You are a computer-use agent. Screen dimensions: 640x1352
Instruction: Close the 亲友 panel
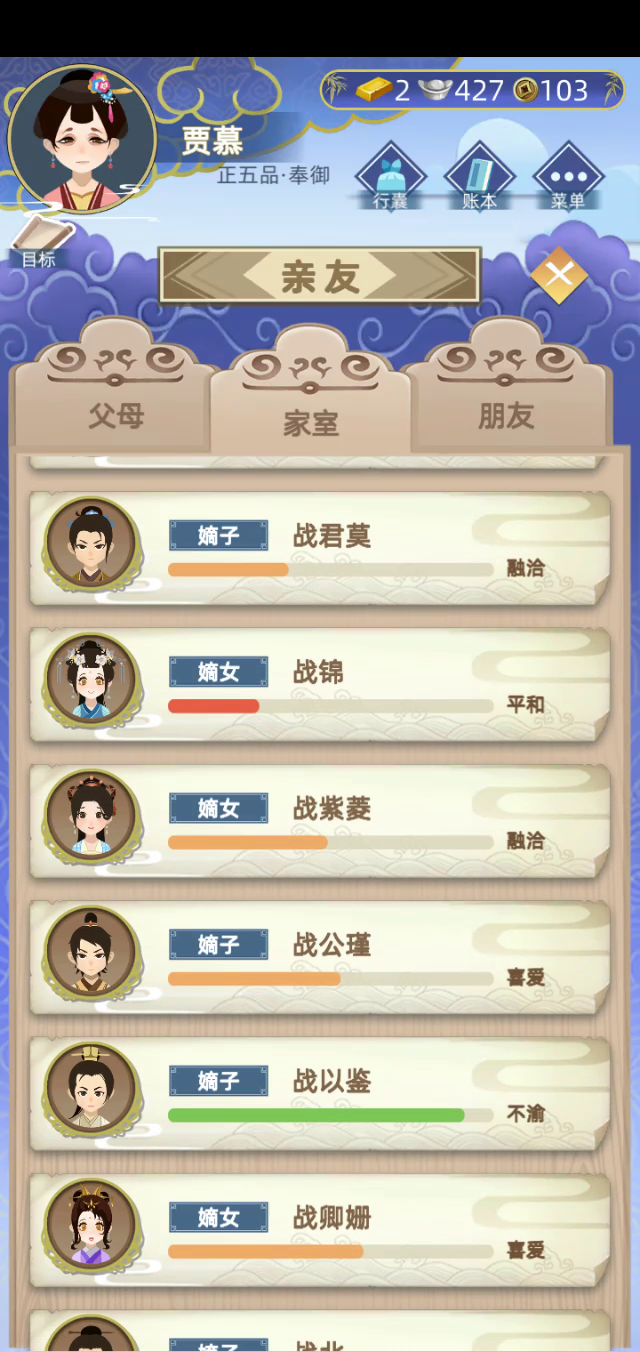[558, 273]
